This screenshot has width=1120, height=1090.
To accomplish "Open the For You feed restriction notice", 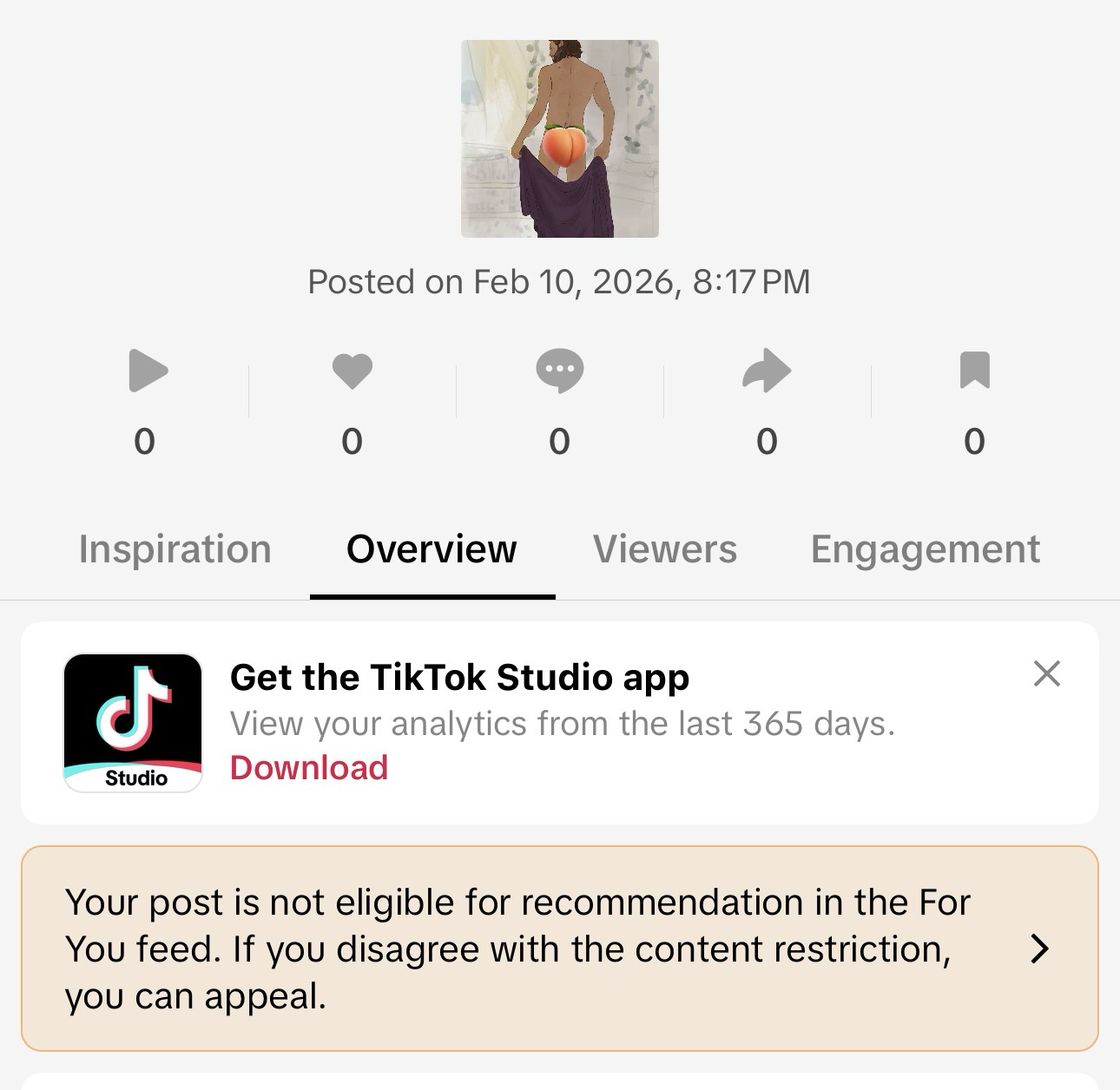I will coord(559,949).
